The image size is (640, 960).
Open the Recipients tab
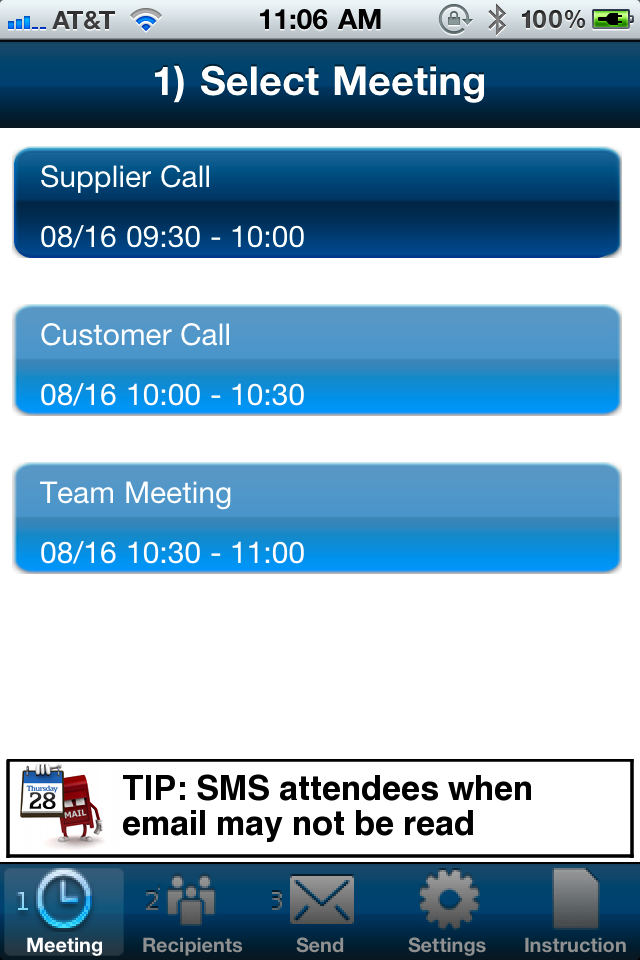click(192, 912)
